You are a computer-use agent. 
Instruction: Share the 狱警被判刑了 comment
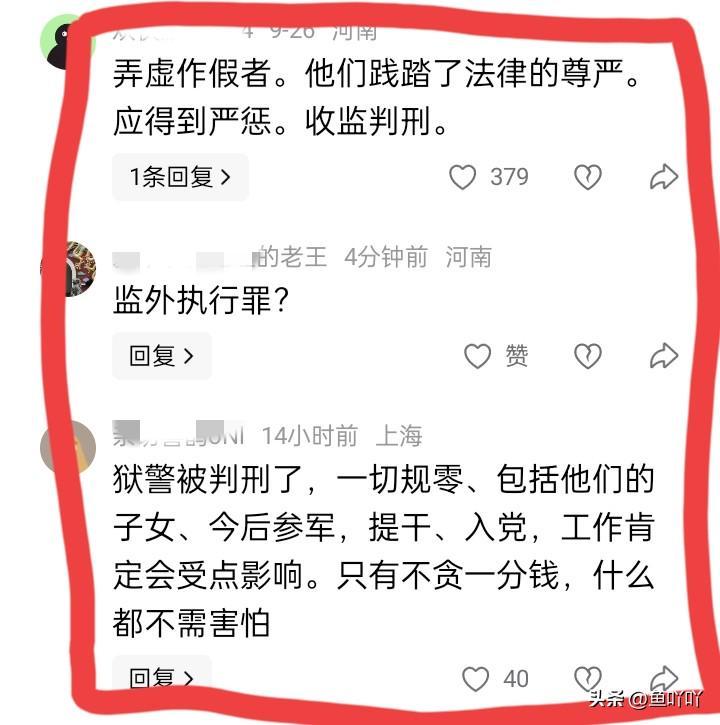coord(664,677)
